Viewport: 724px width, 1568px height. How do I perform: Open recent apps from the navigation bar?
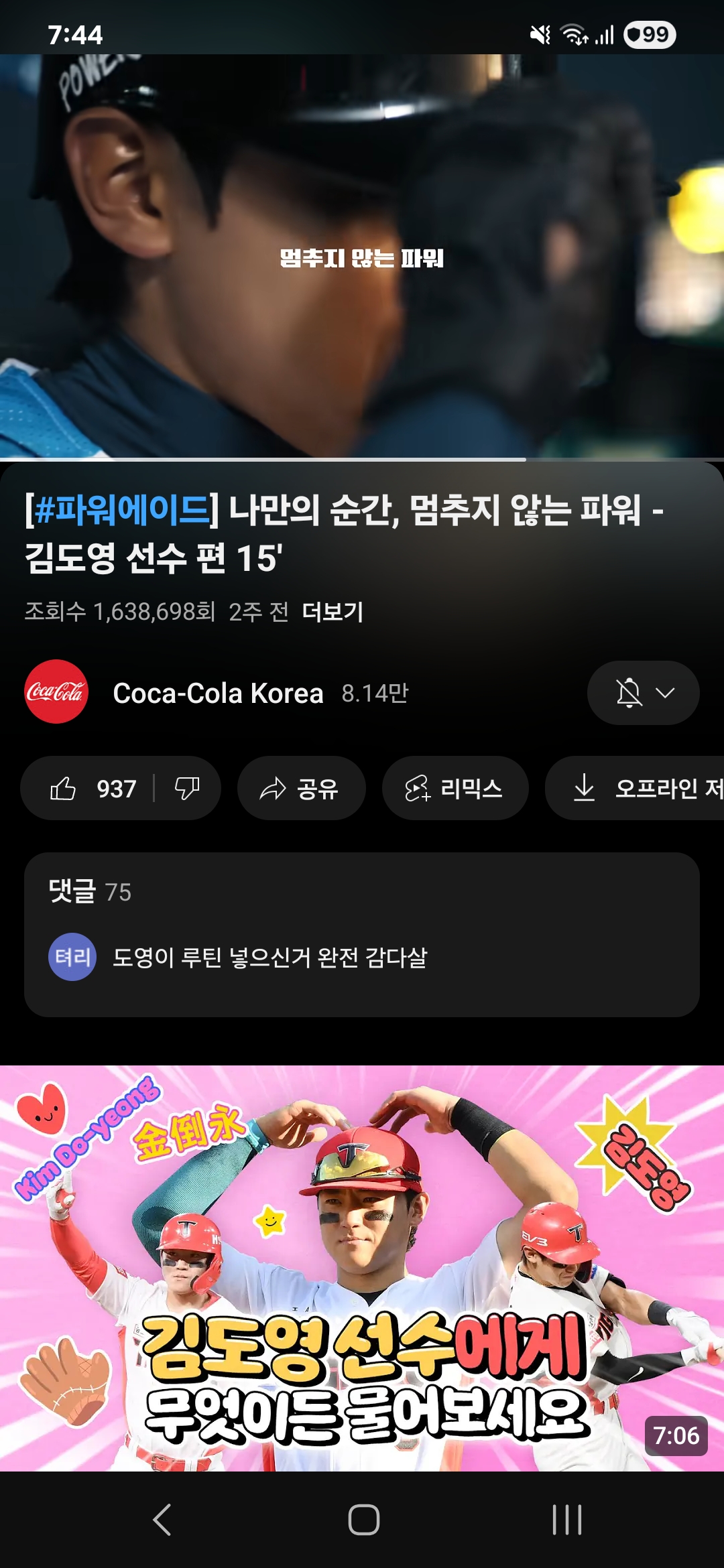point(566,1519)
